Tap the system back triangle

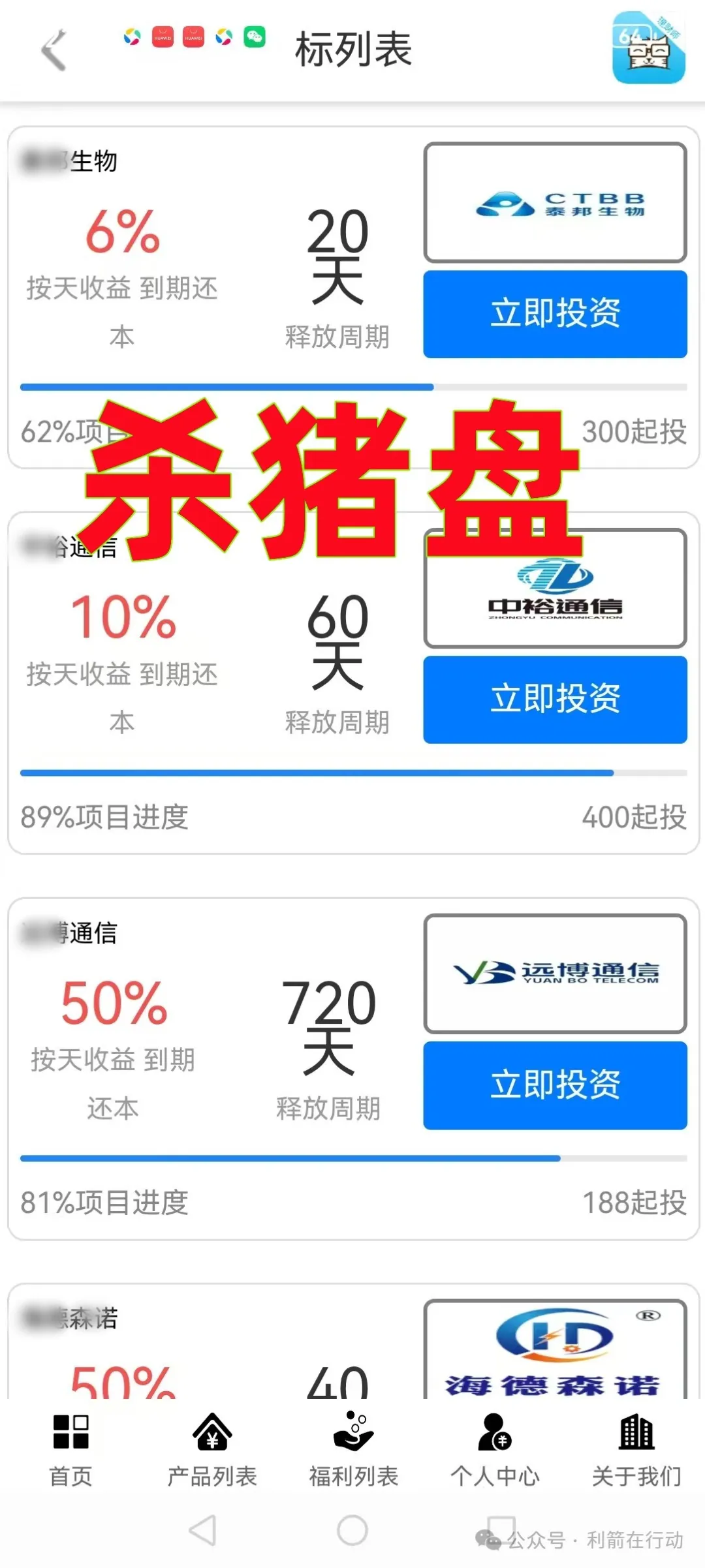coord(203,1530)
